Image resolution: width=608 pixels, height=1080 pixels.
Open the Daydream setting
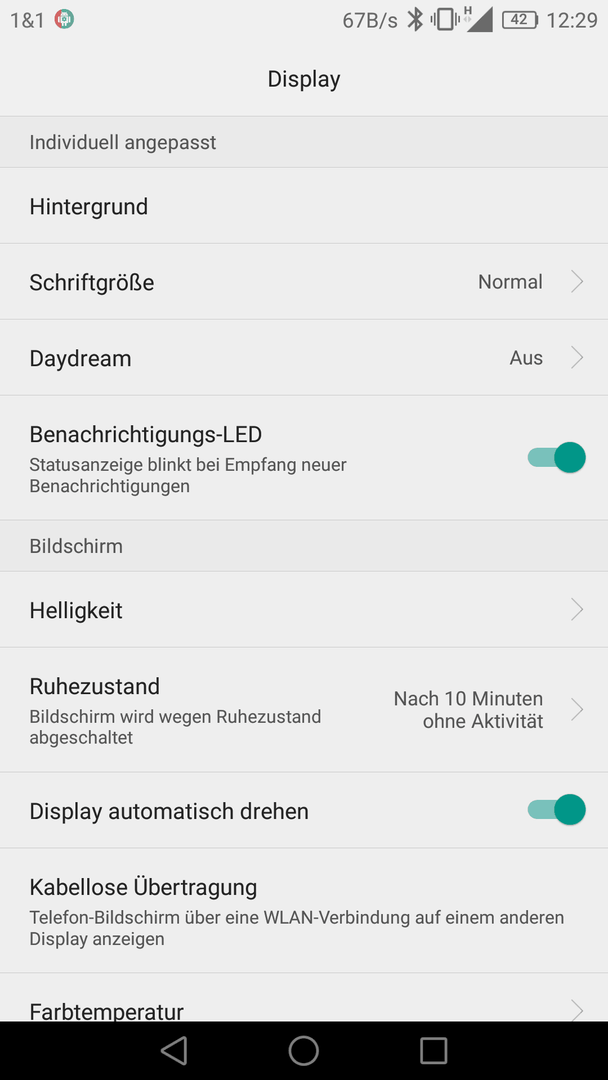[x=304, y=357]
